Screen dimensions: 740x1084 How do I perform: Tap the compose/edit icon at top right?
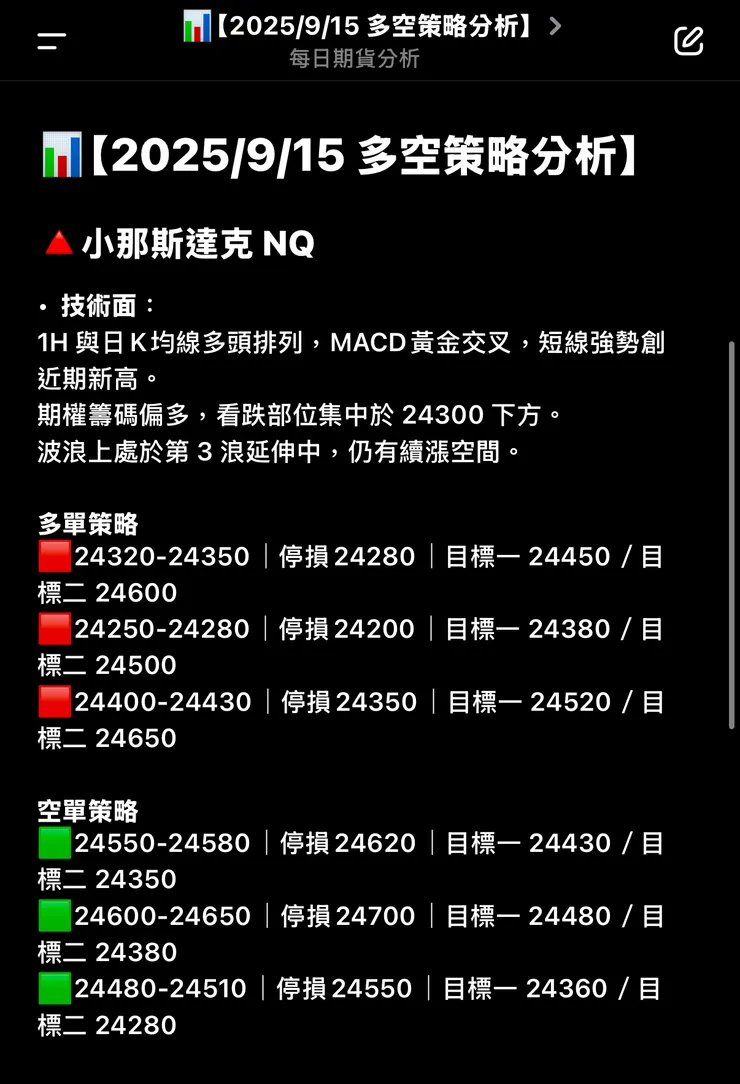[687, 41]
